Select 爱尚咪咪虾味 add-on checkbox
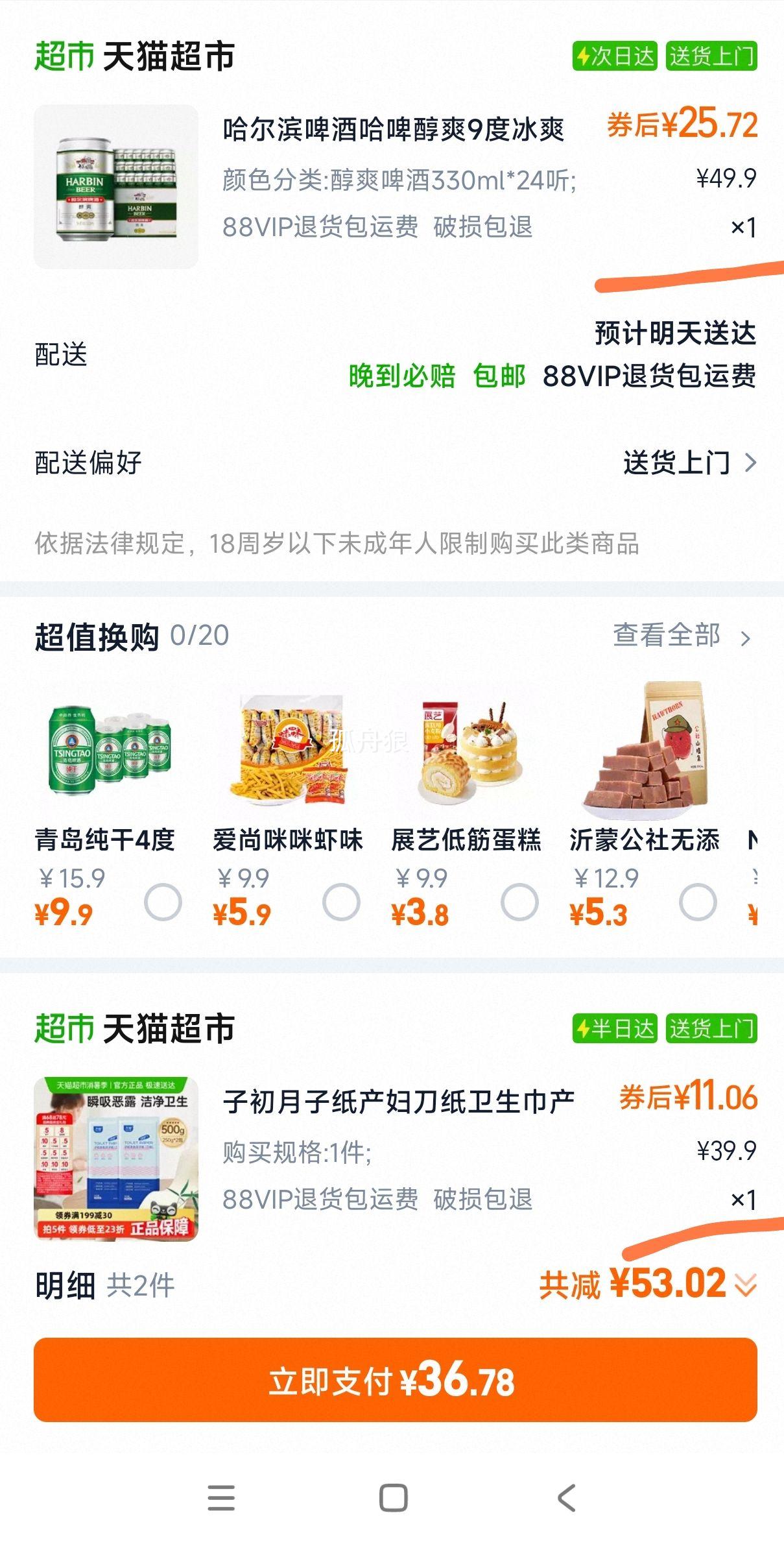This screenshot has height=1546, width=784. [341, 902]
